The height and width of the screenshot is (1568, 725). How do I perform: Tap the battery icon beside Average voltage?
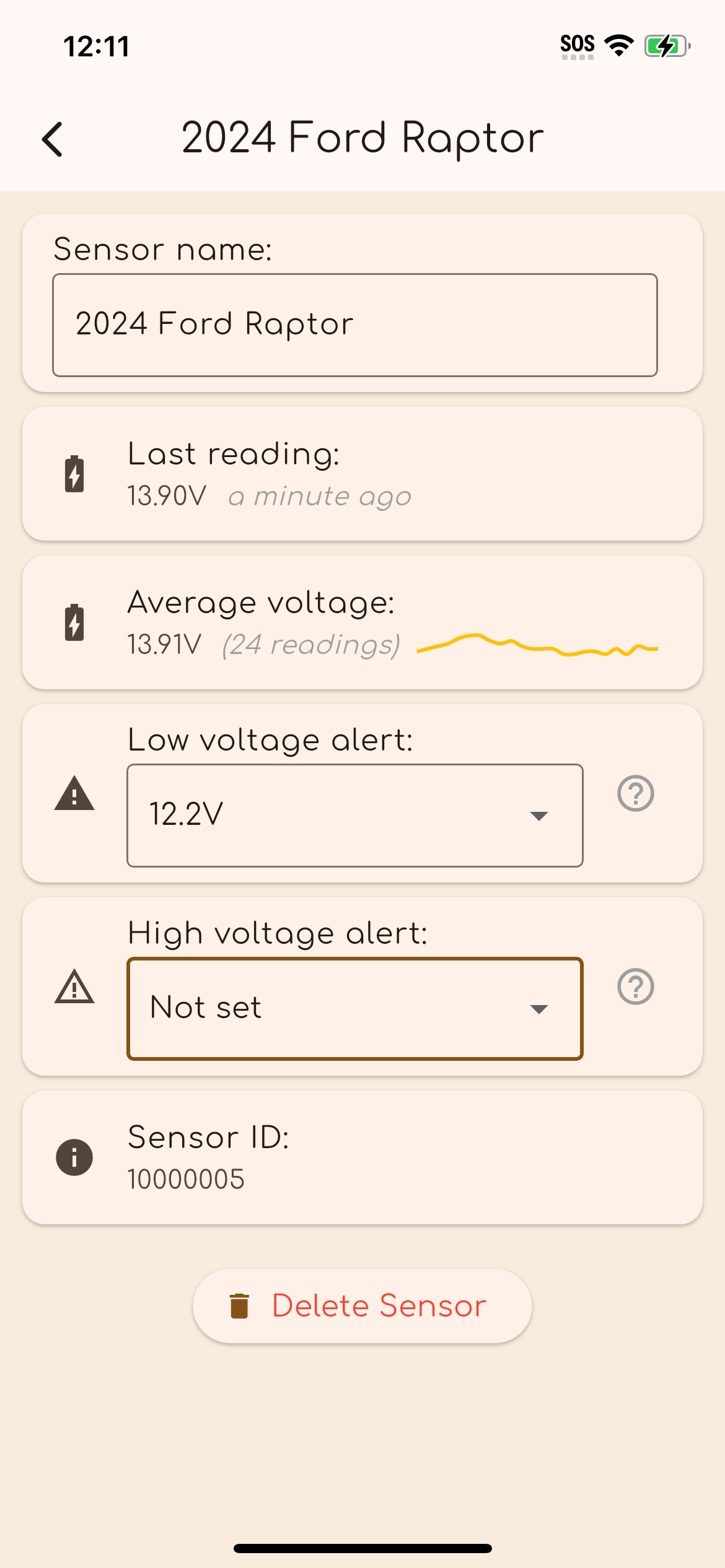click(x=74, y=623)
